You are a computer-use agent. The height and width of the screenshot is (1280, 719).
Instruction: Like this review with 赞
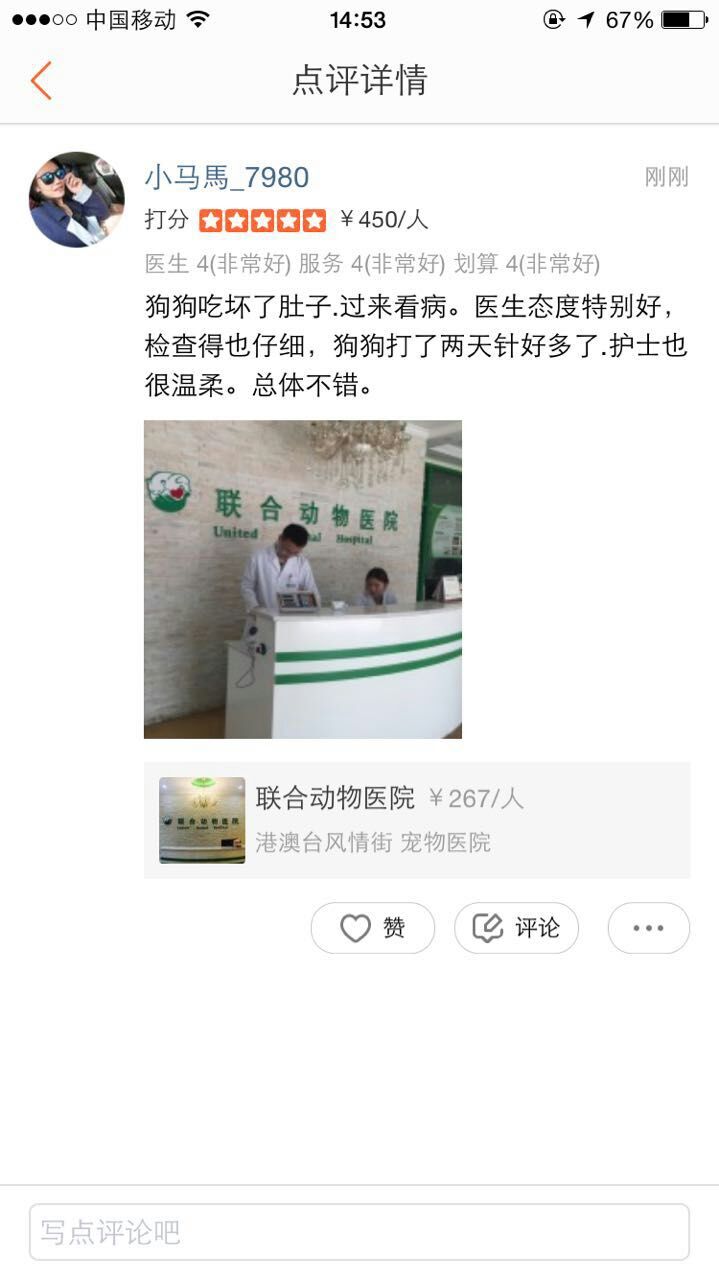pyautogui.click(x=372, y=928)
